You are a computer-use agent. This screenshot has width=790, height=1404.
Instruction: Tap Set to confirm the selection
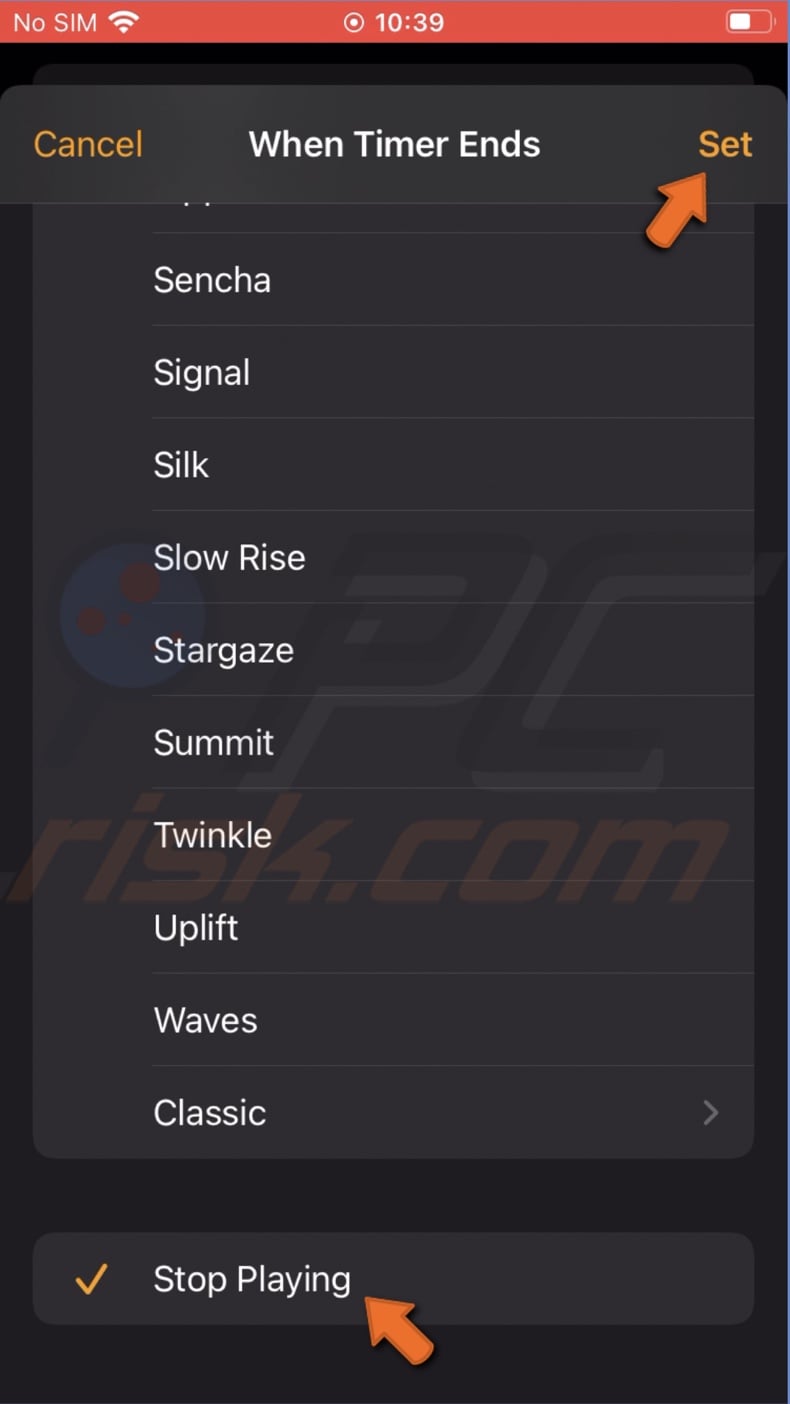724,144
